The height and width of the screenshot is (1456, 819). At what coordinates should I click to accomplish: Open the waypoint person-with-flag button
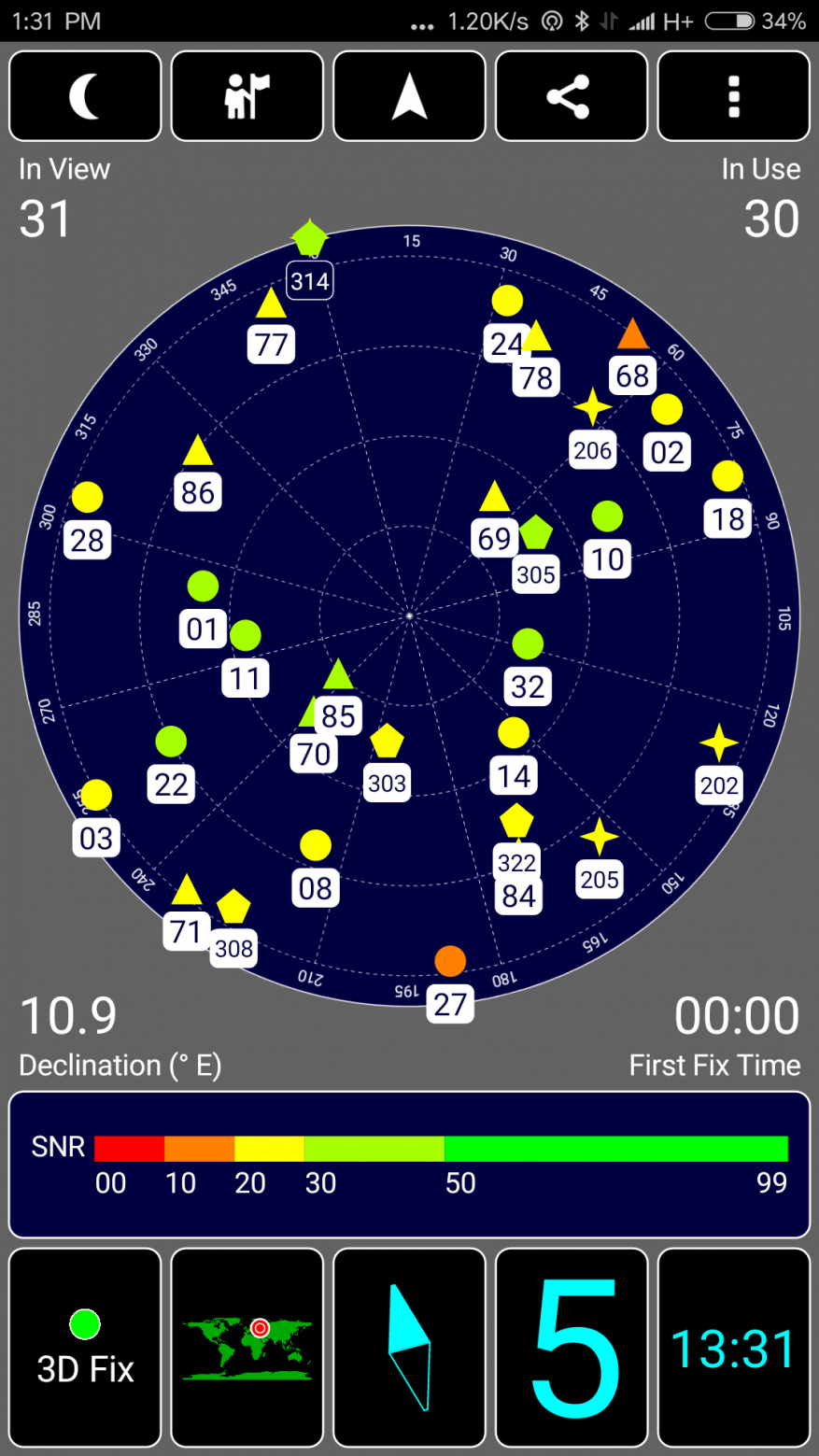coord(247,96)
